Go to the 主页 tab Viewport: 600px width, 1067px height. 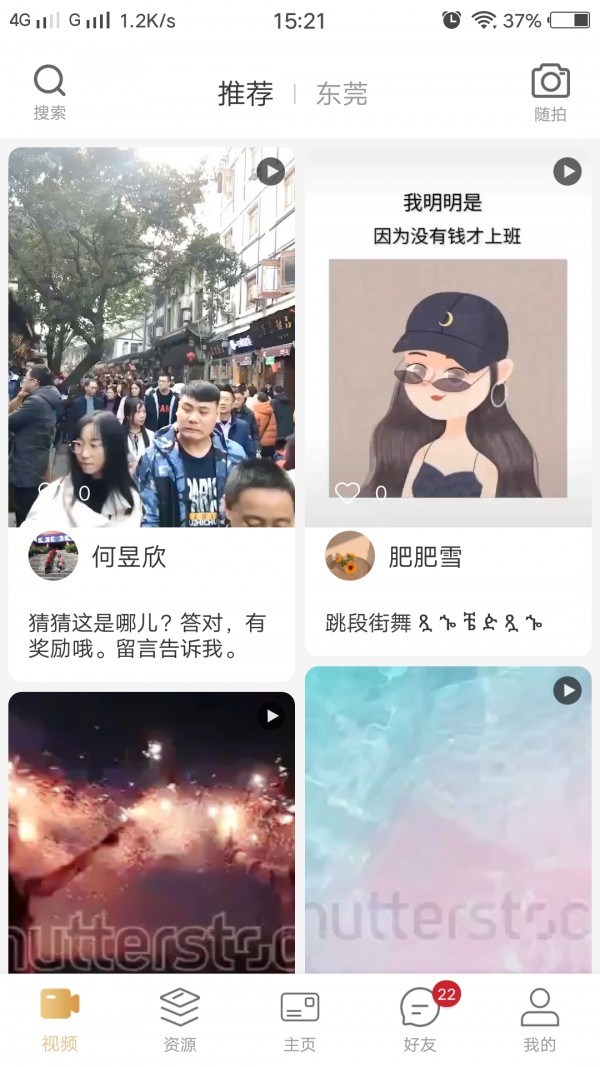(x=300, y=1020)
